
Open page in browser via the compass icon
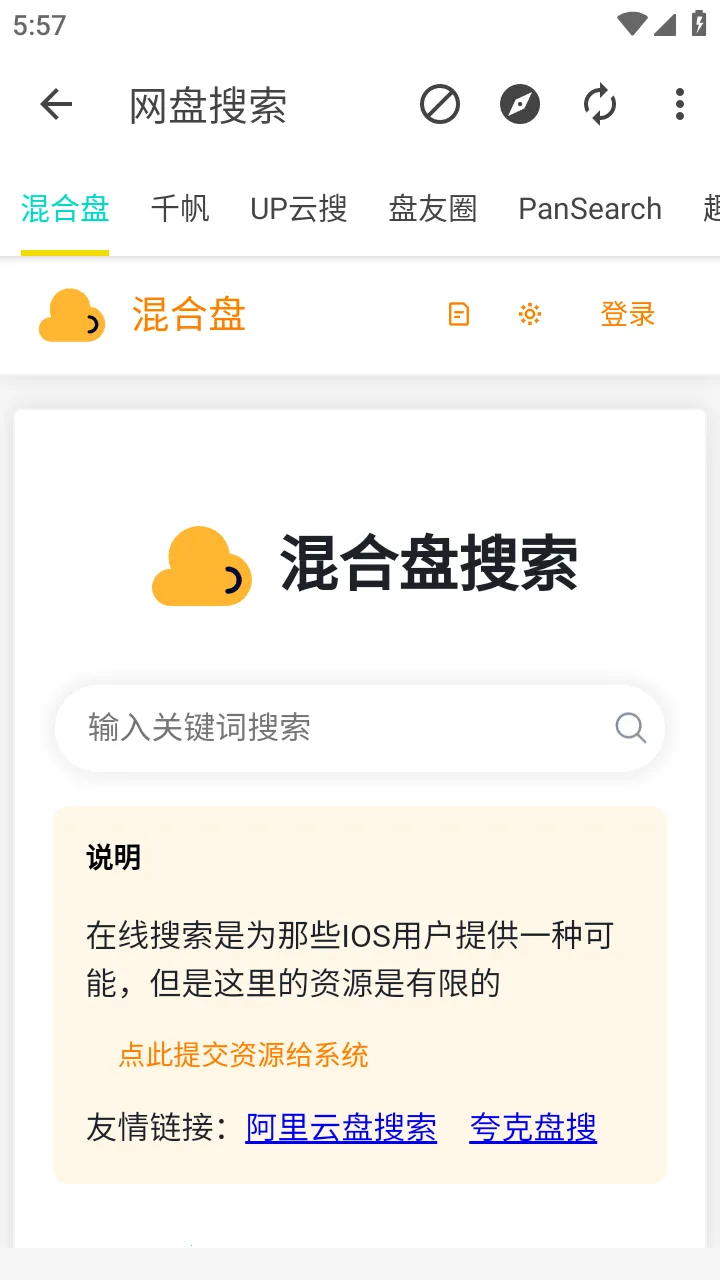pyautogui.click(x=520, y=105)
